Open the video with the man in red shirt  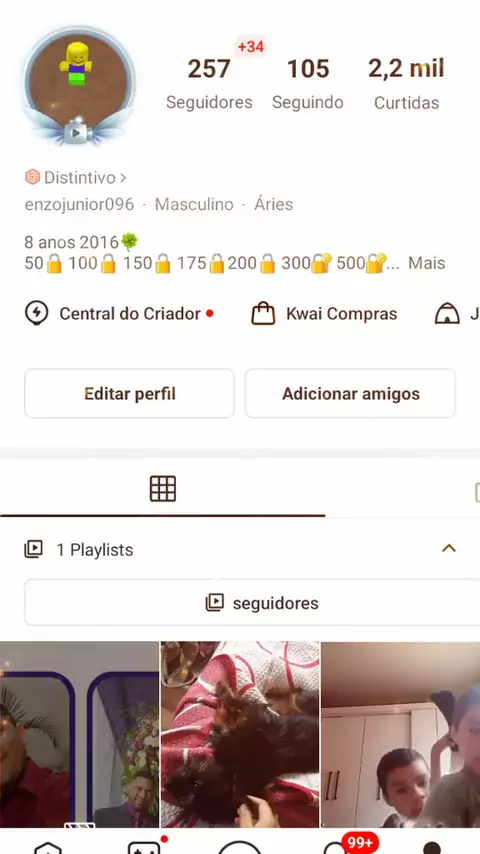coord(79,735)
